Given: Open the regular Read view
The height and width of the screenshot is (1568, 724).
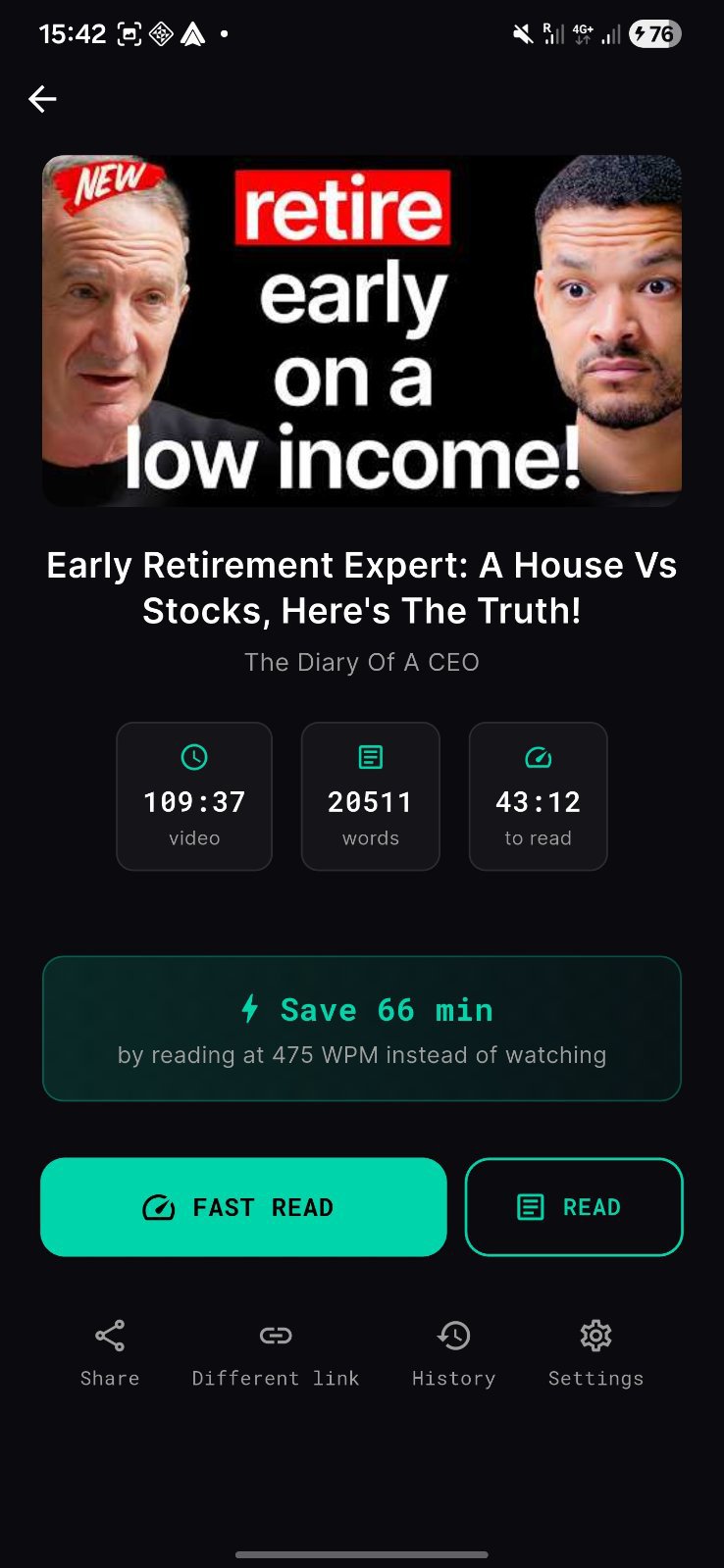Looking at the screenshot, I should click(573, 1207).
